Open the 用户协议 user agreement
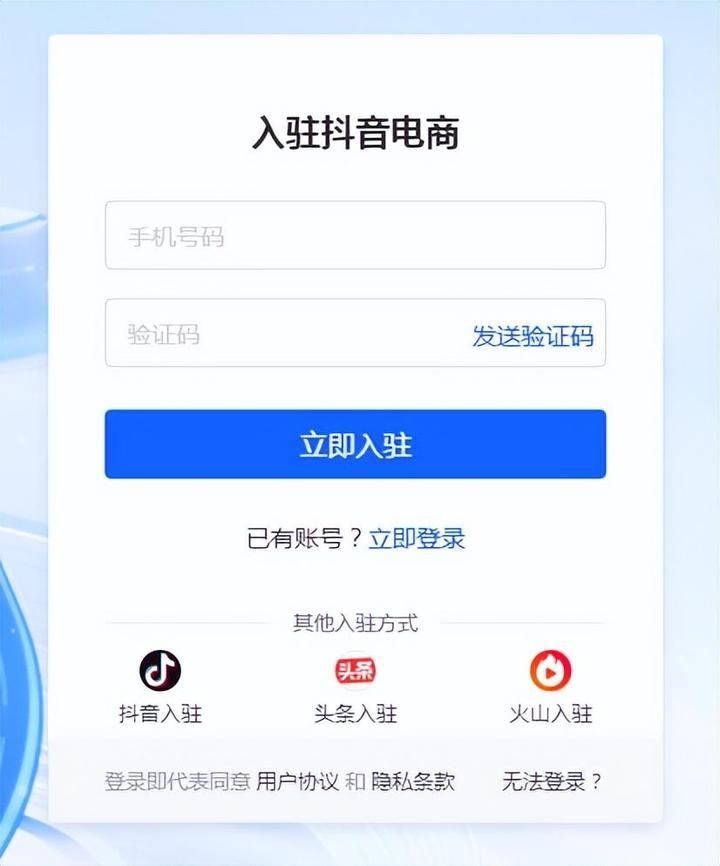 298,781
